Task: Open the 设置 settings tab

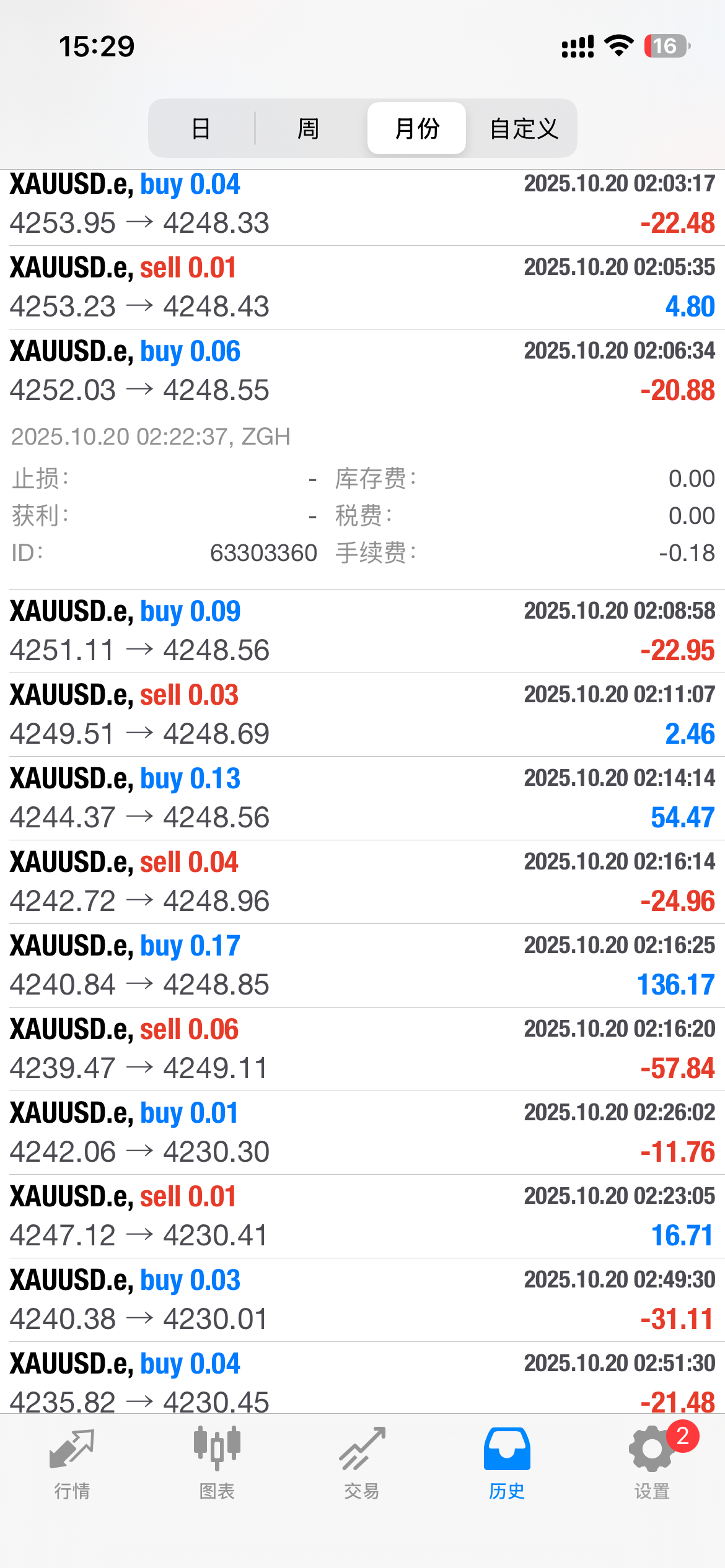Action: (x=652, y=1463)
